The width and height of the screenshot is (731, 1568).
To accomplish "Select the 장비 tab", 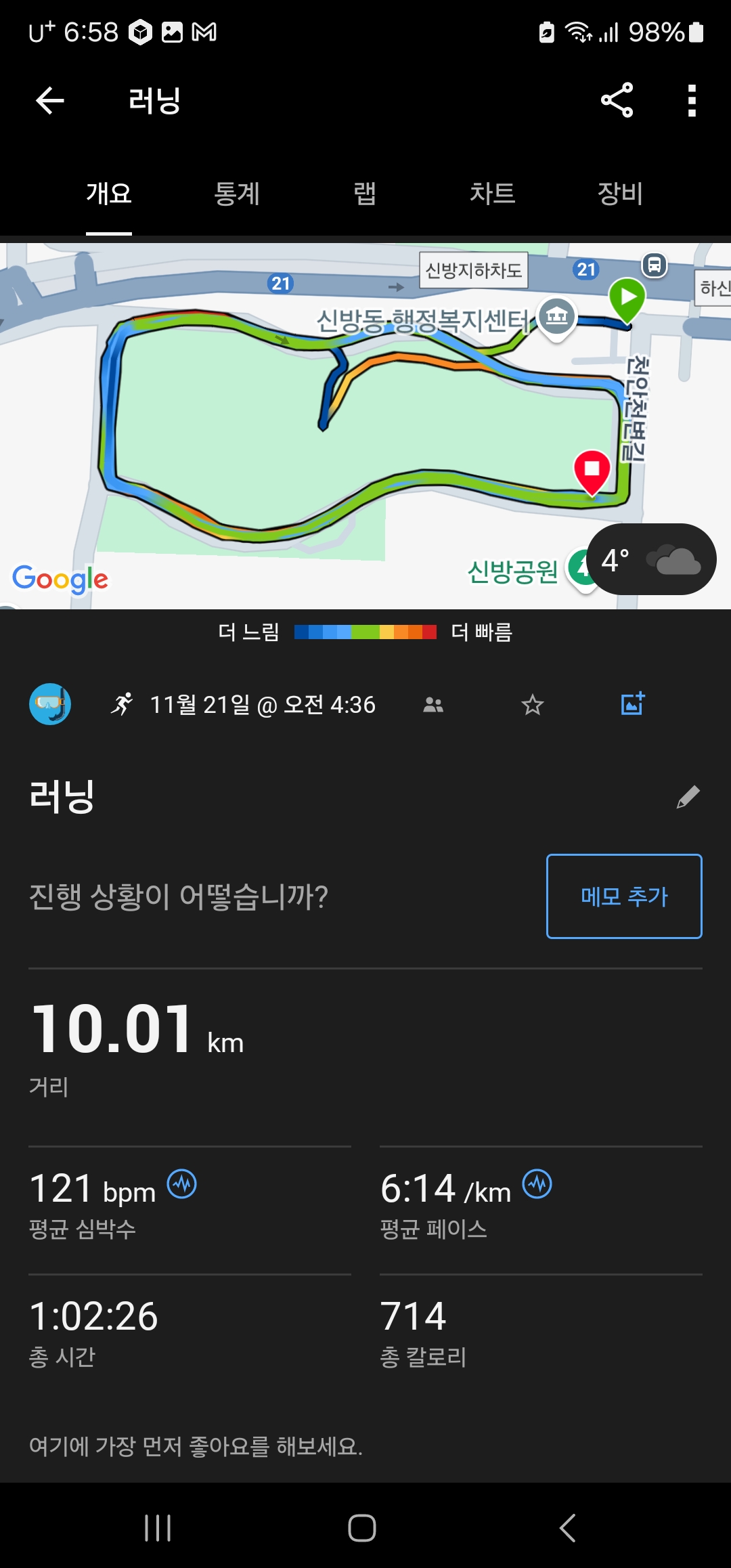I will pos(620,194).
